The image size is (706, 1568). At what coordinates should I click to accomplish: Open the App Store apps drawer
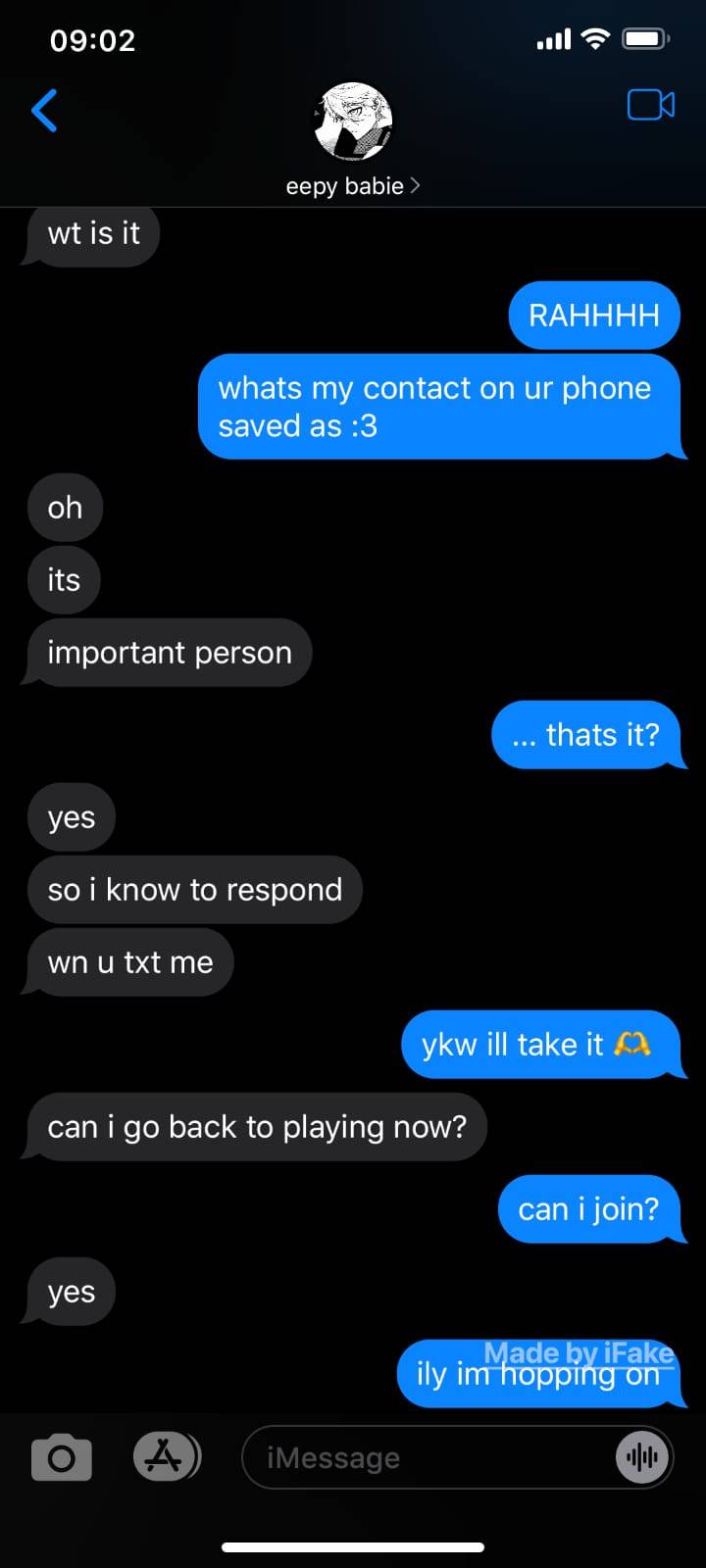[x=164, y=1456]
